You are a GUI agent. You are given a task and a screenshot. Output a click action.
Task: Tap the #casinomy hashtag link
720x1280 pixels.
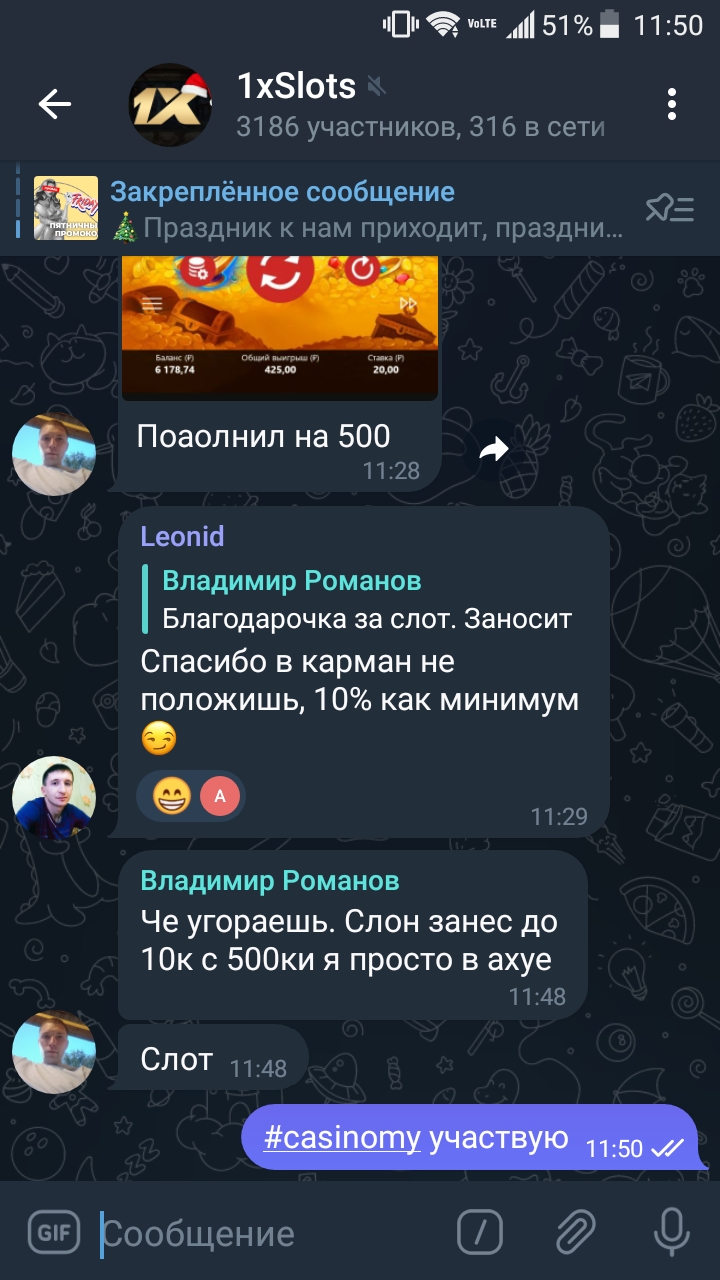pyautogui.click(x=342, y=1137)
